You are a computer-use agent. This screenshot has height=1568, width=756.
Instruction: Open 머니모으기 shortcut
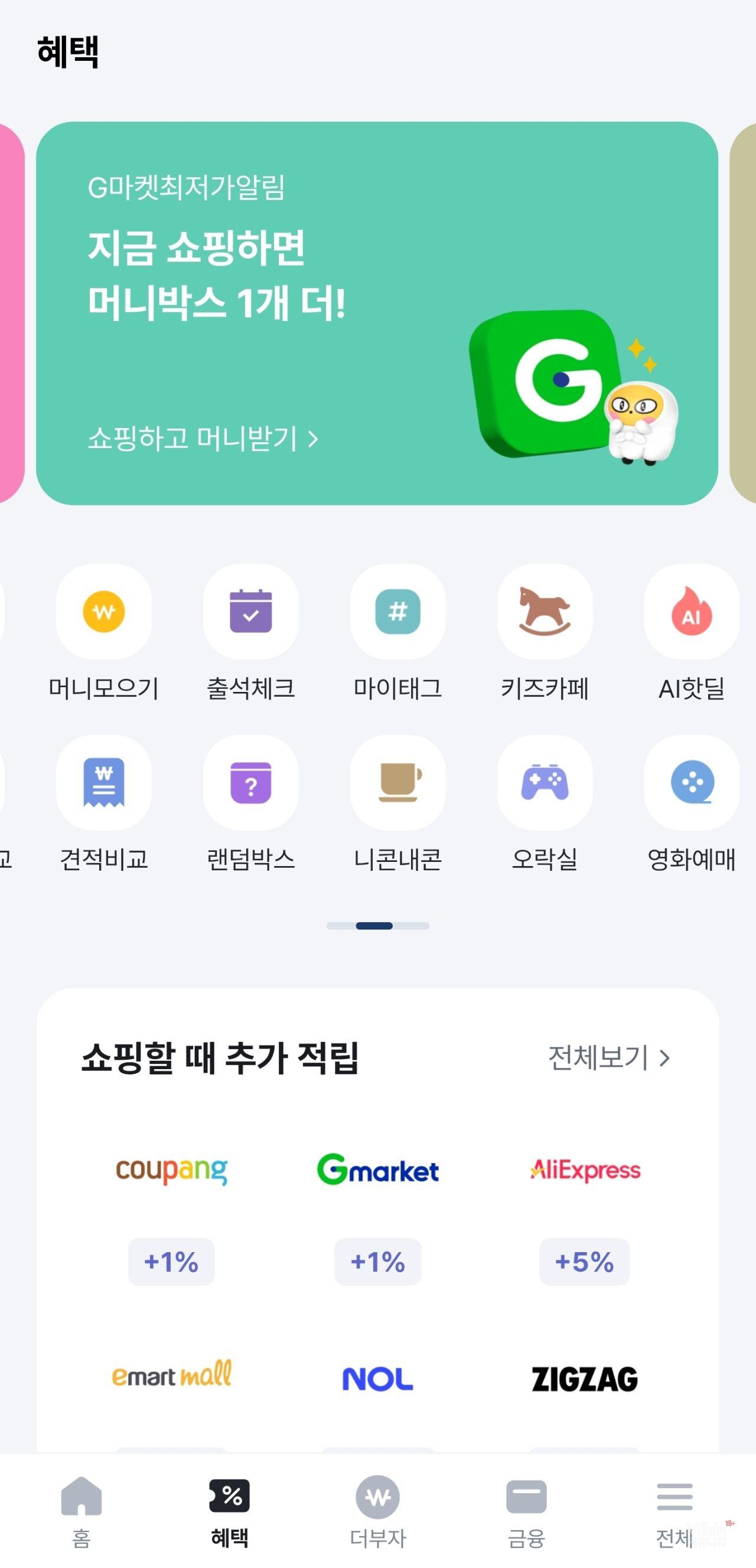coord(103,612)
